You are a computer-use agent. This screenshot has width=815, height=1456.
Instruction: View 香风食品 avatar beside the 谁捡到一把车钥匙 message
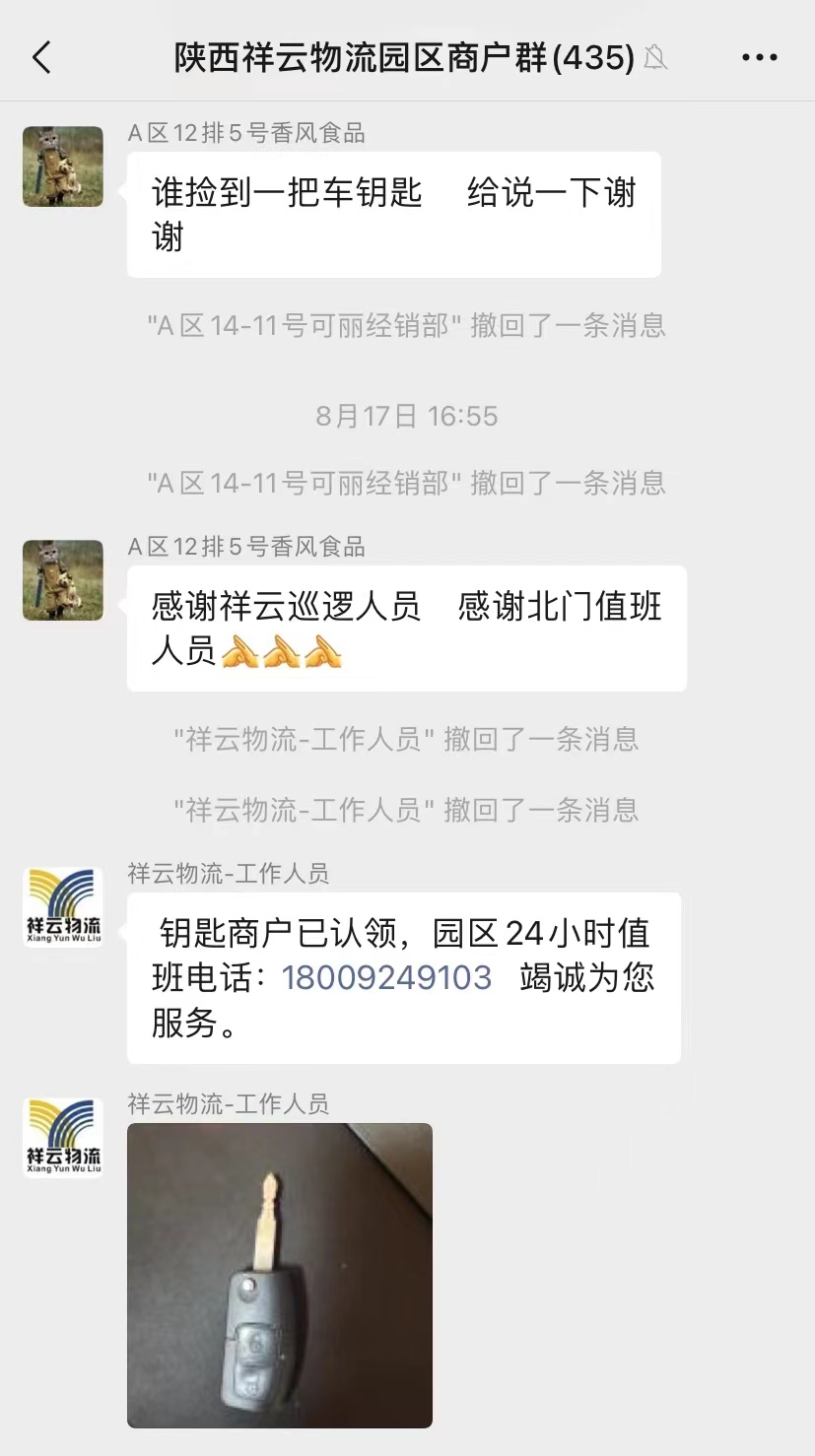(63, 166)
